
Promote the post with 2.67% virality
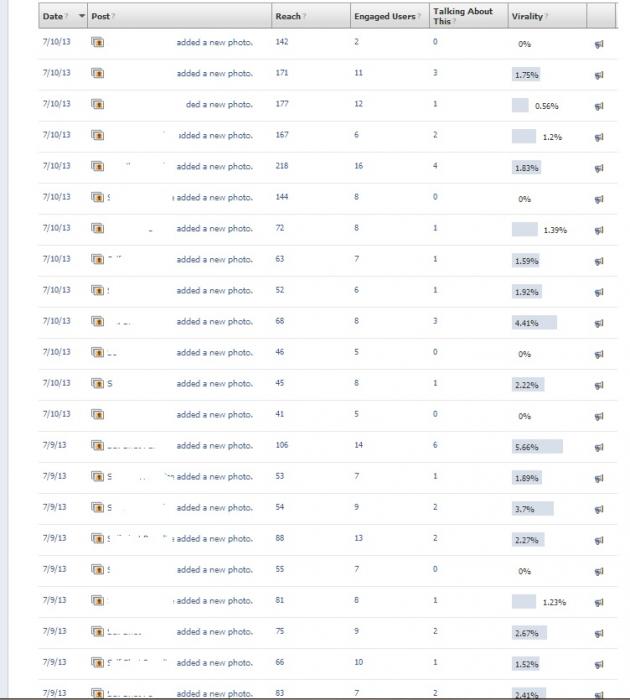pos(599,633)
